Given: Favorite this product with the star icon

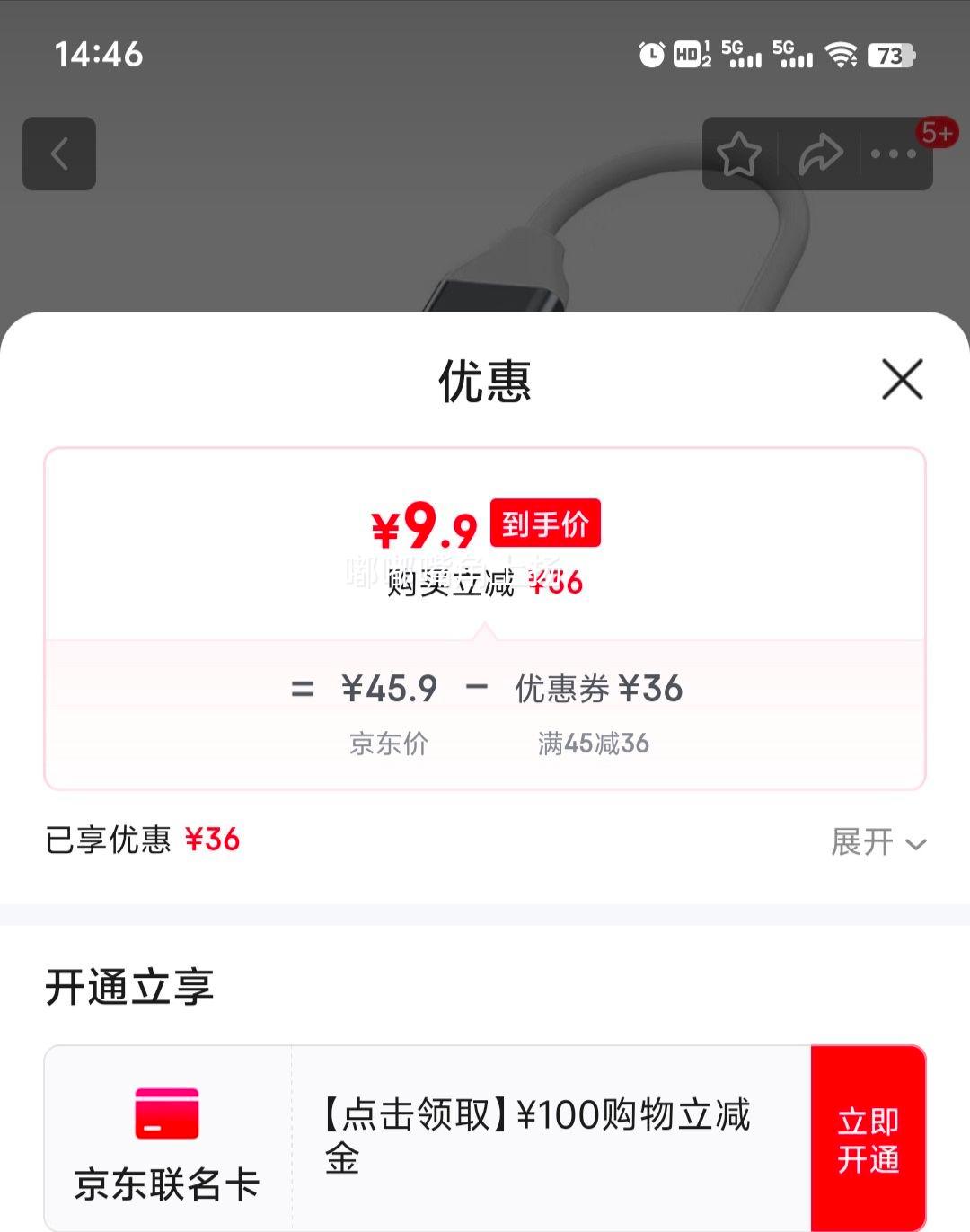Looking at the screenshot, I should (x=738, y=154).
